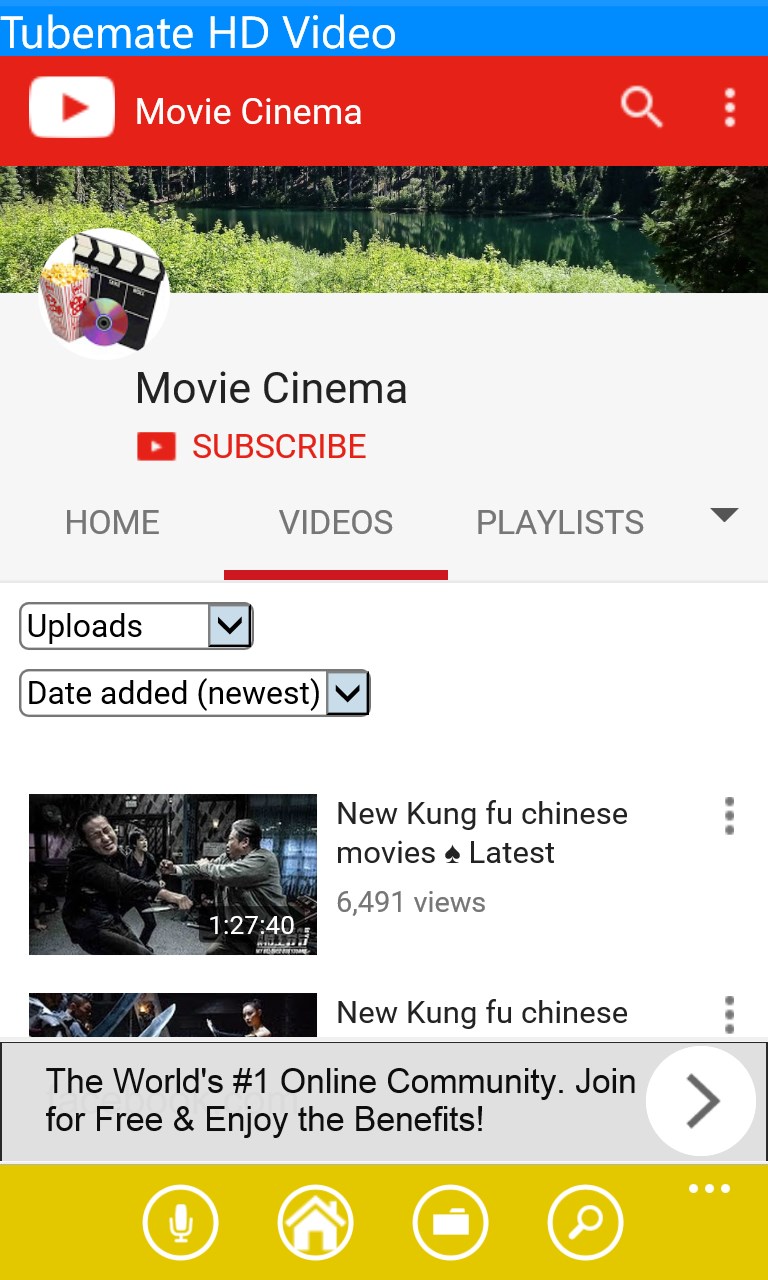
Task: Expand the bottom bar three-dots menu
Action: [709, 1189]
